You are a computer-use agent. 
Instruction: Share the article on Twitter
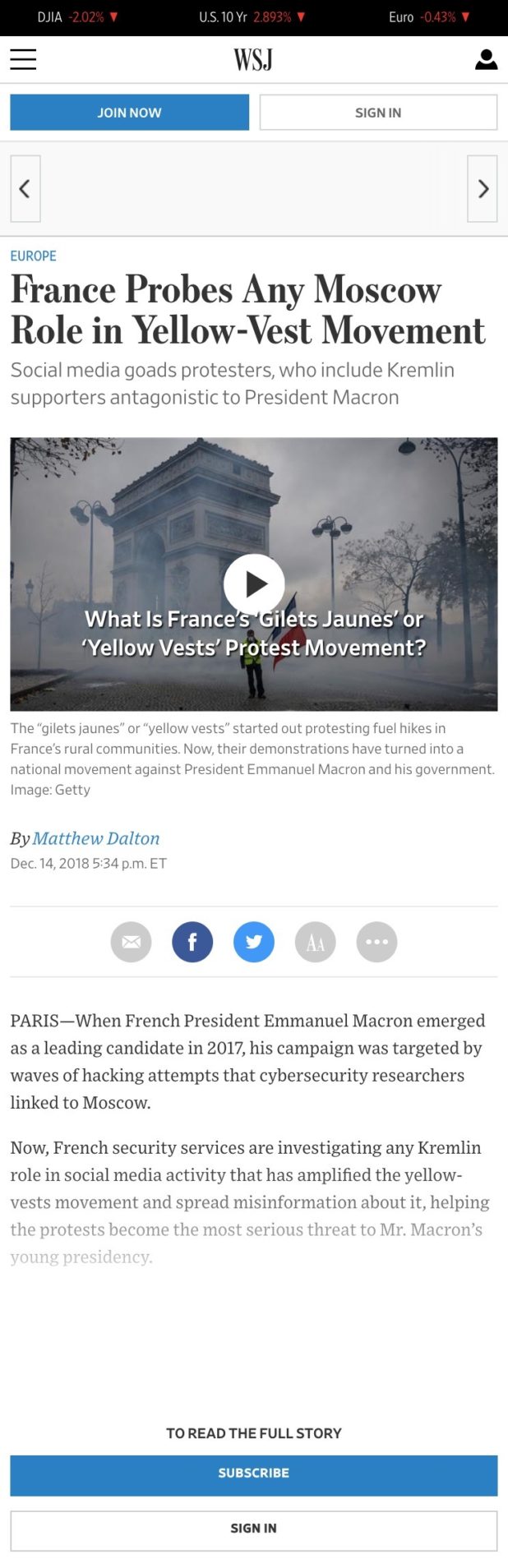[254, 942]
